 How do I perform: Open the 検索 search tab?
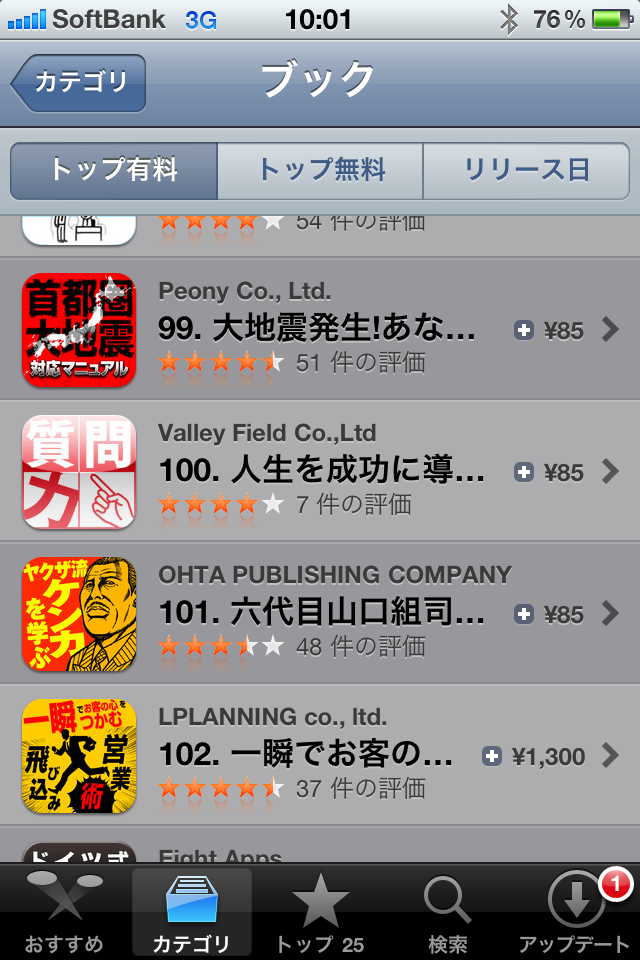click(447, 912)
